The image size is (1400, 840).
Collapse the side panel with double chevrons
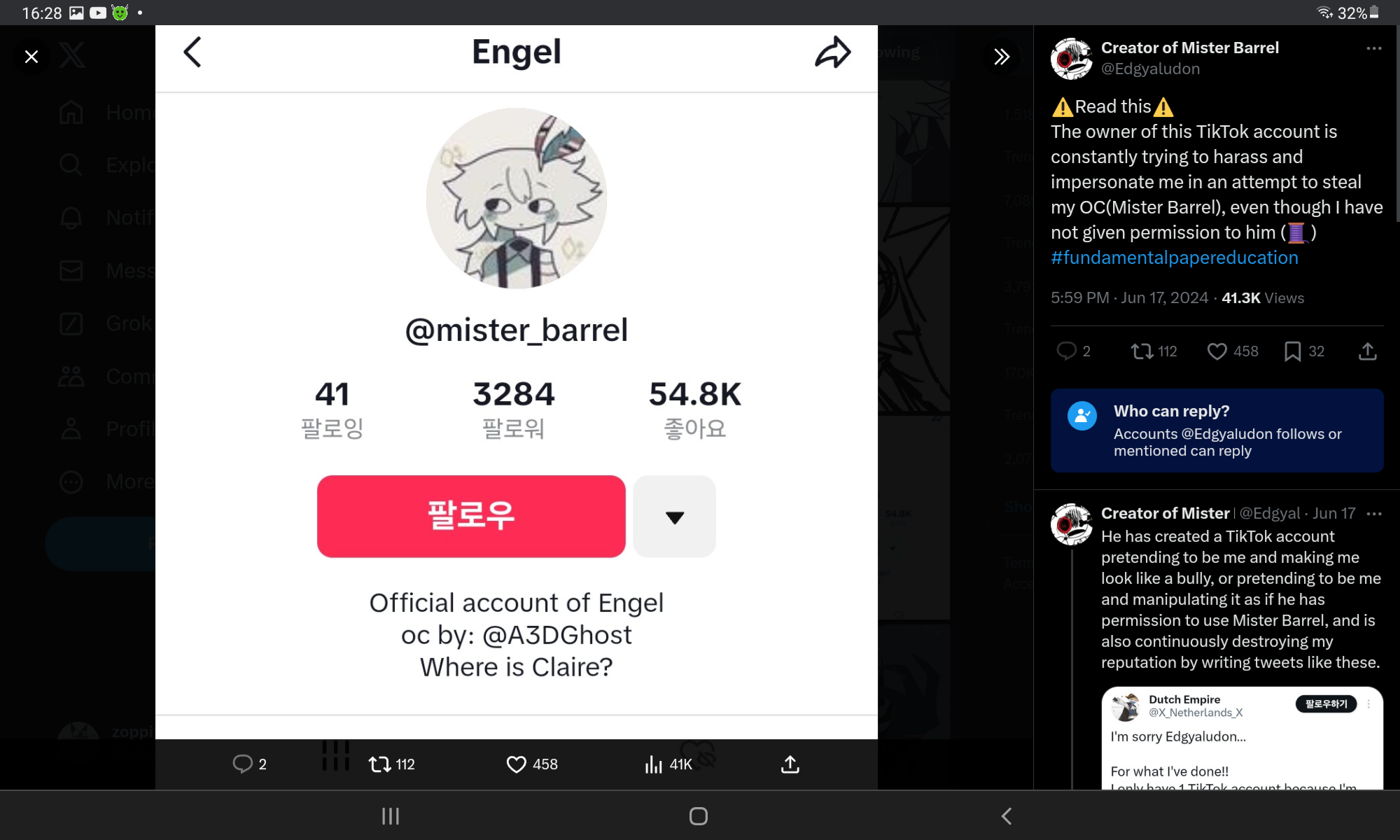click(1002, 57)
